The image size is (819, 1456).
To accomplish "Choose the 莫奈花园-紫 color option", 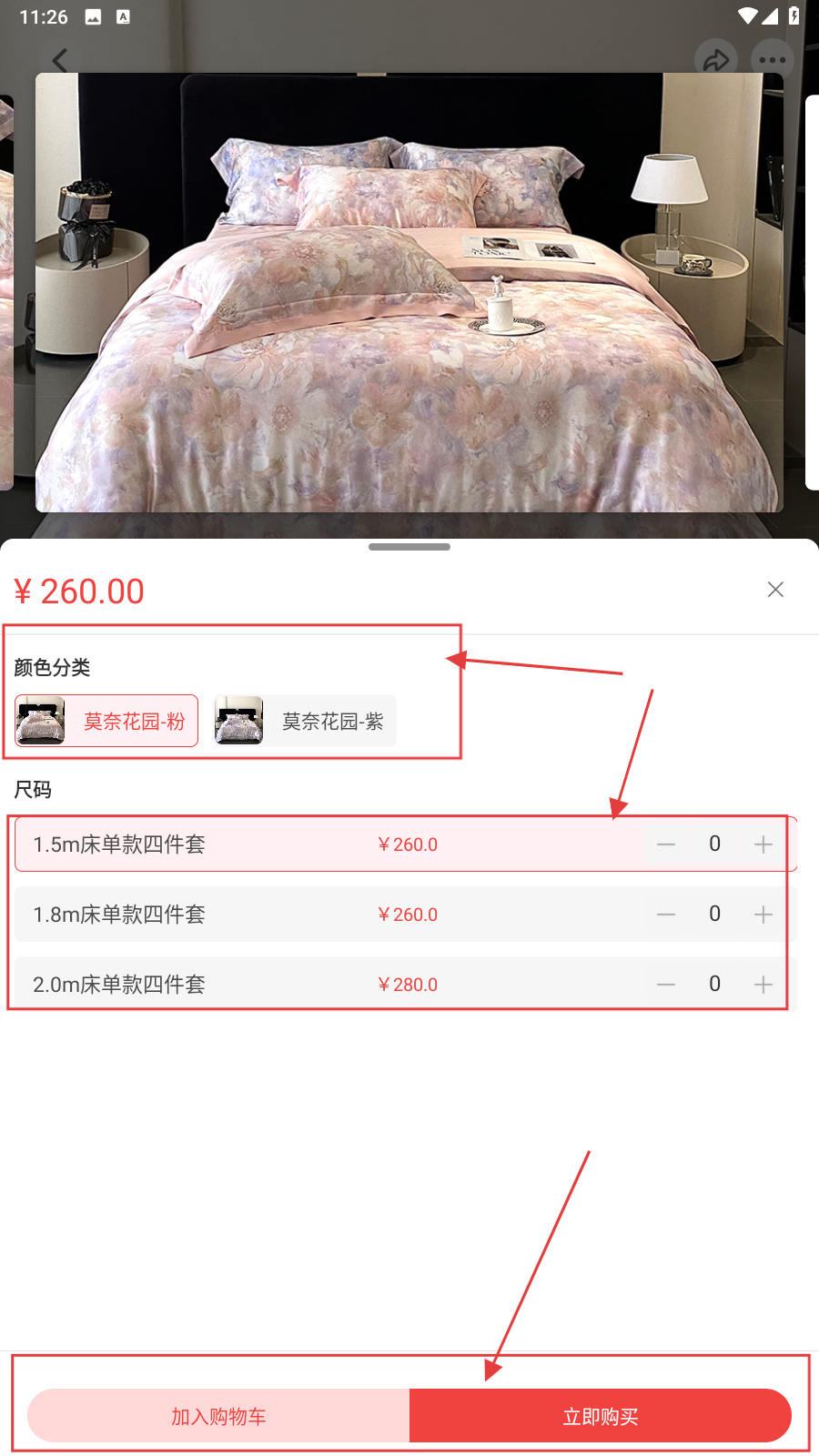I will 305,721.
